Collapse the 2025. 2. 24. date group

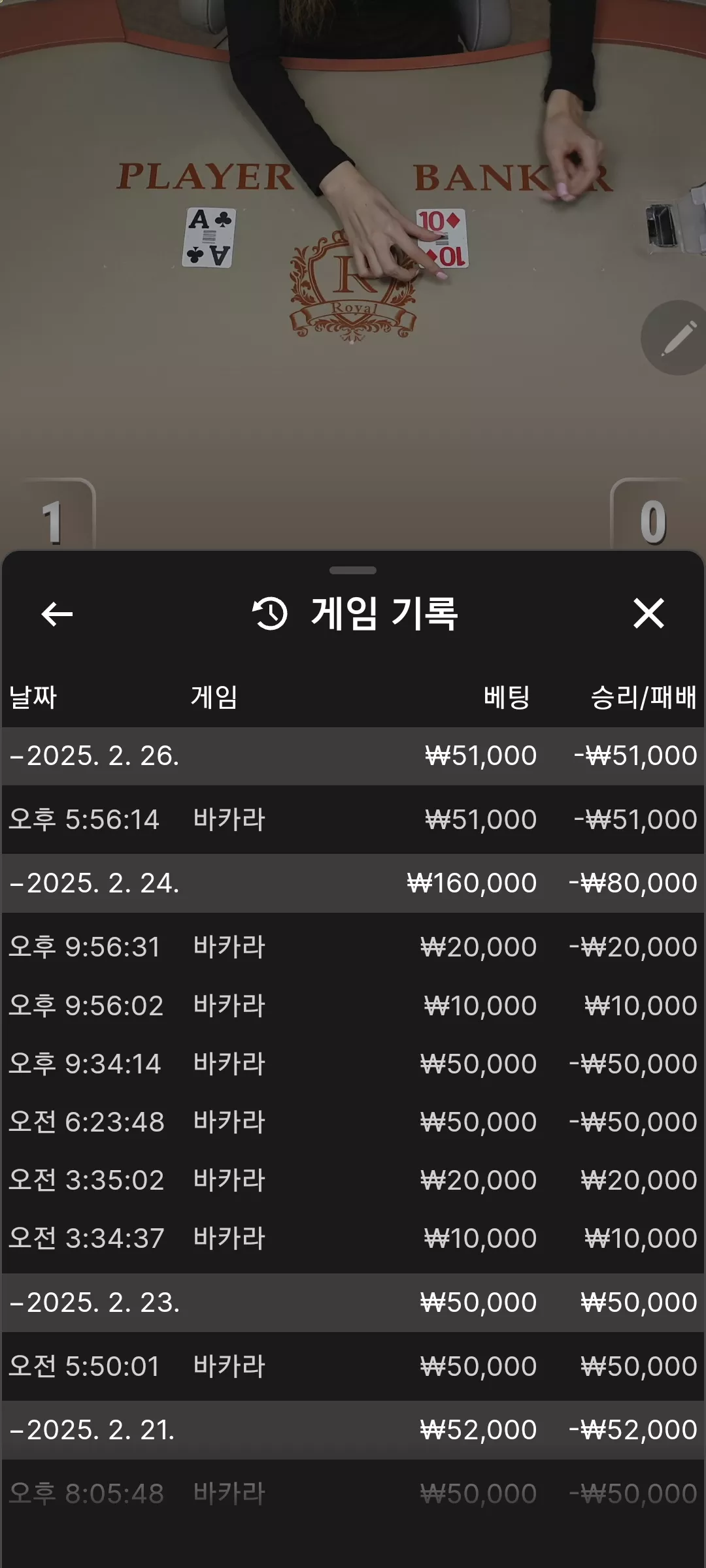(353, 883)
